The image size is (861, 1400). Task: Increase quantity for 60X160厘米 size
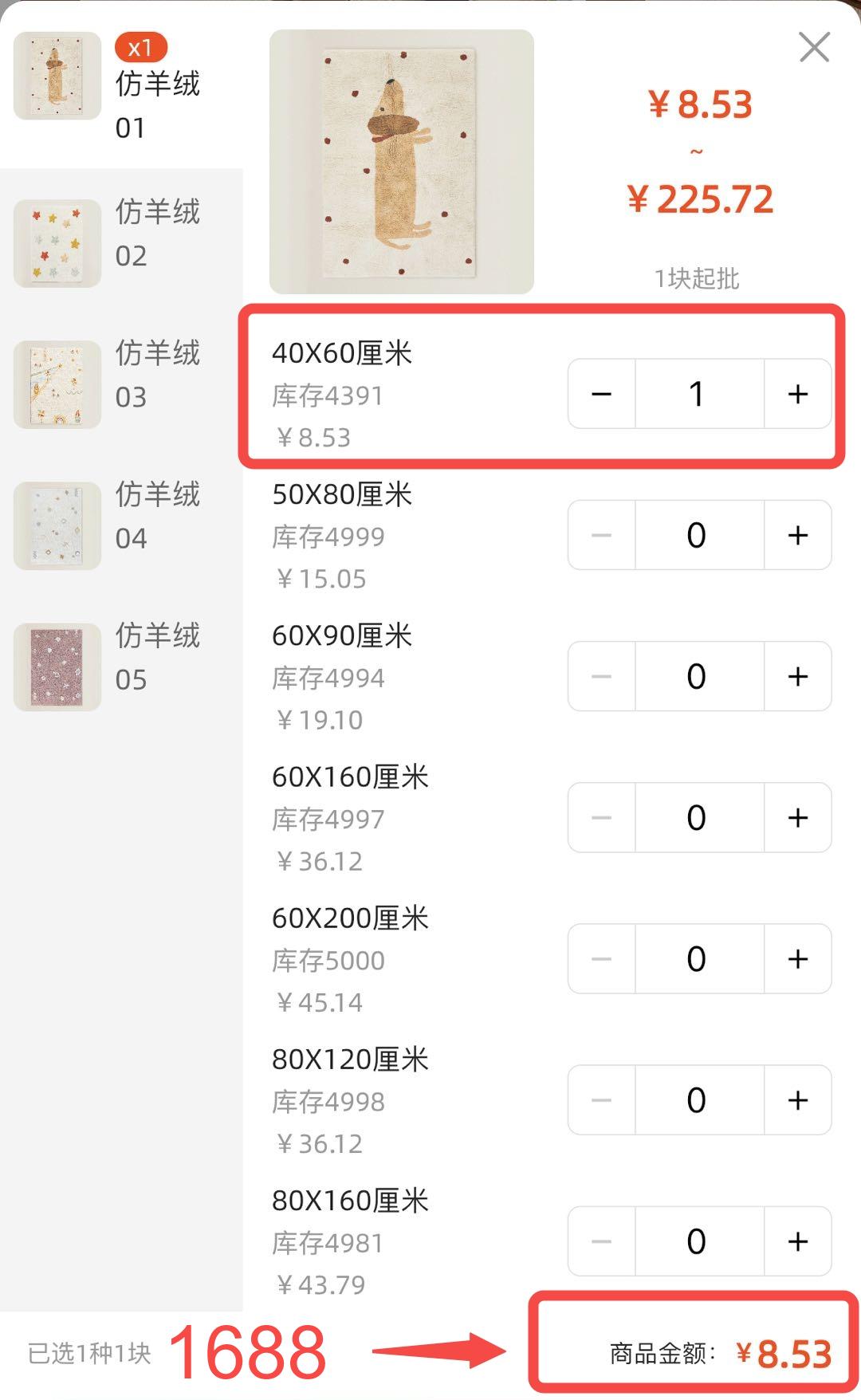(x=796, y=817)
